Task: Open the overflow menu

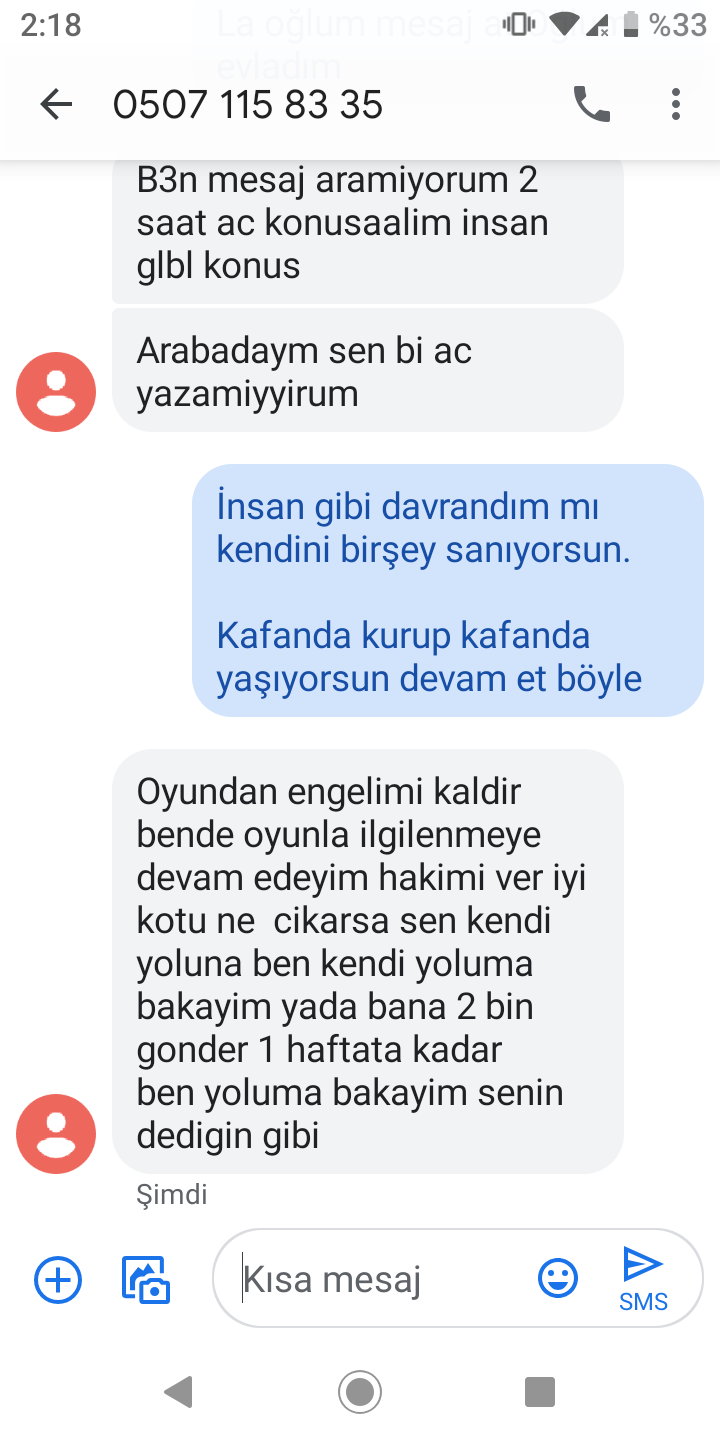Action: click(676, 104)
